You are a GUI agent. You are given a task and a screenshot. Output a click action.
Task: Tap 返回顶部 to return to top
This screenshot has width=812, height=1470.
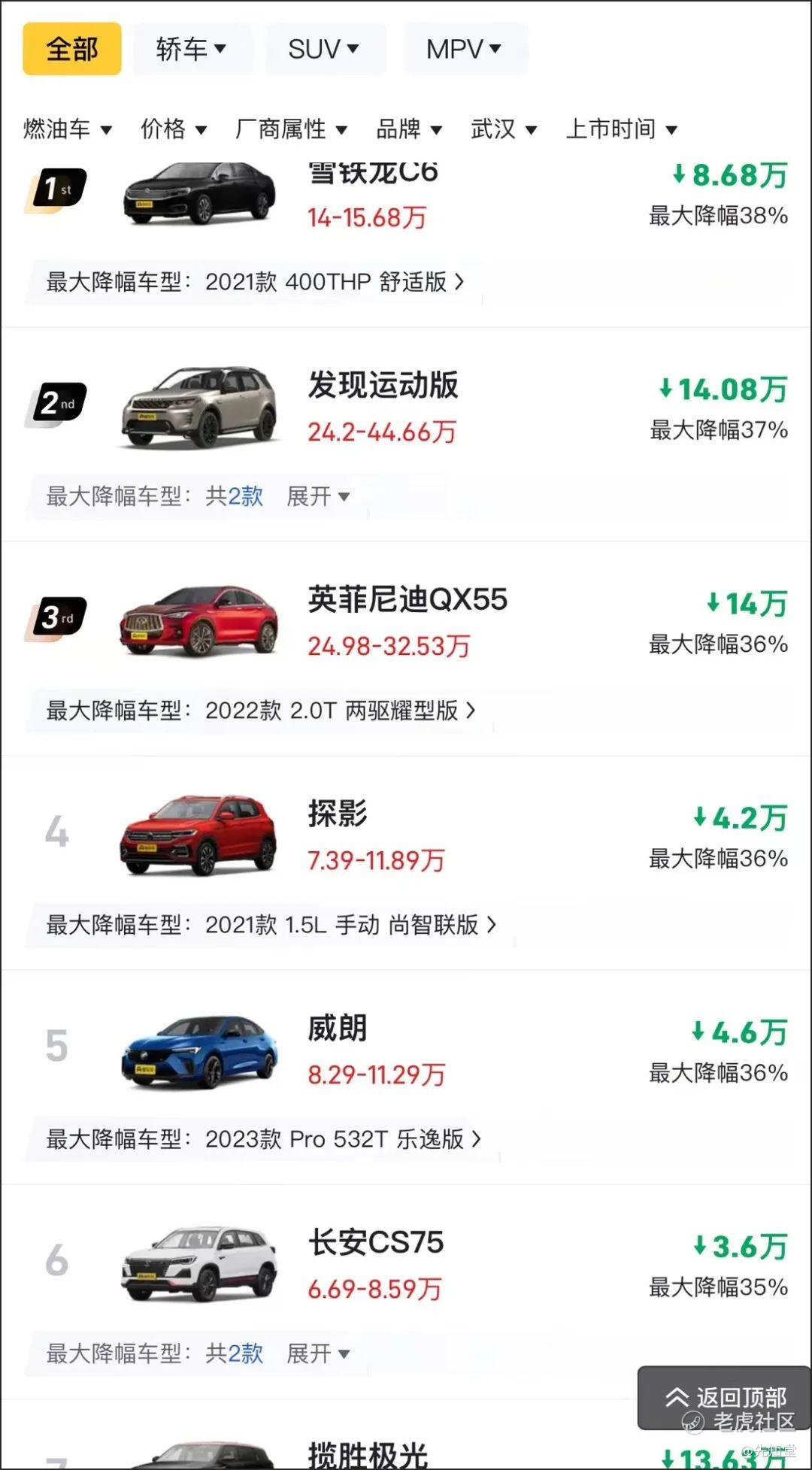pyautogui.click(x=725, y=1398)
